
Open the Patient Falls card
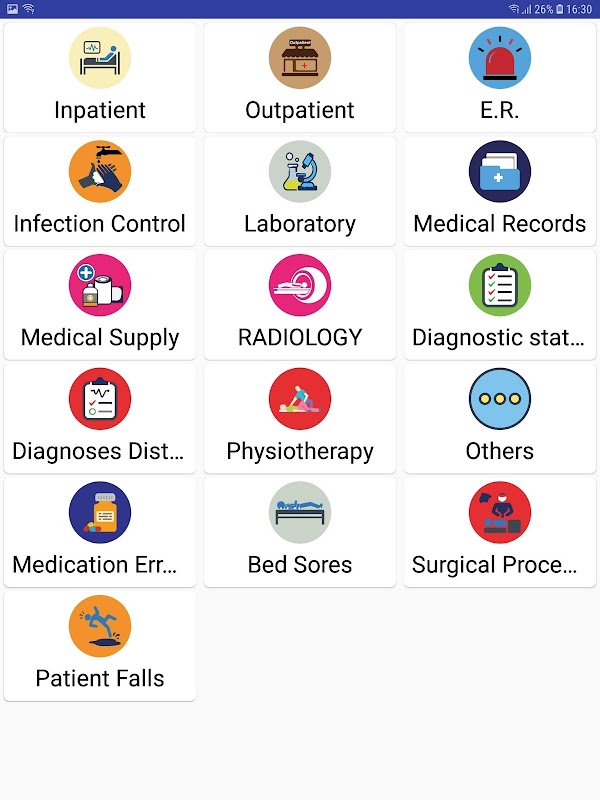(100, 645)
